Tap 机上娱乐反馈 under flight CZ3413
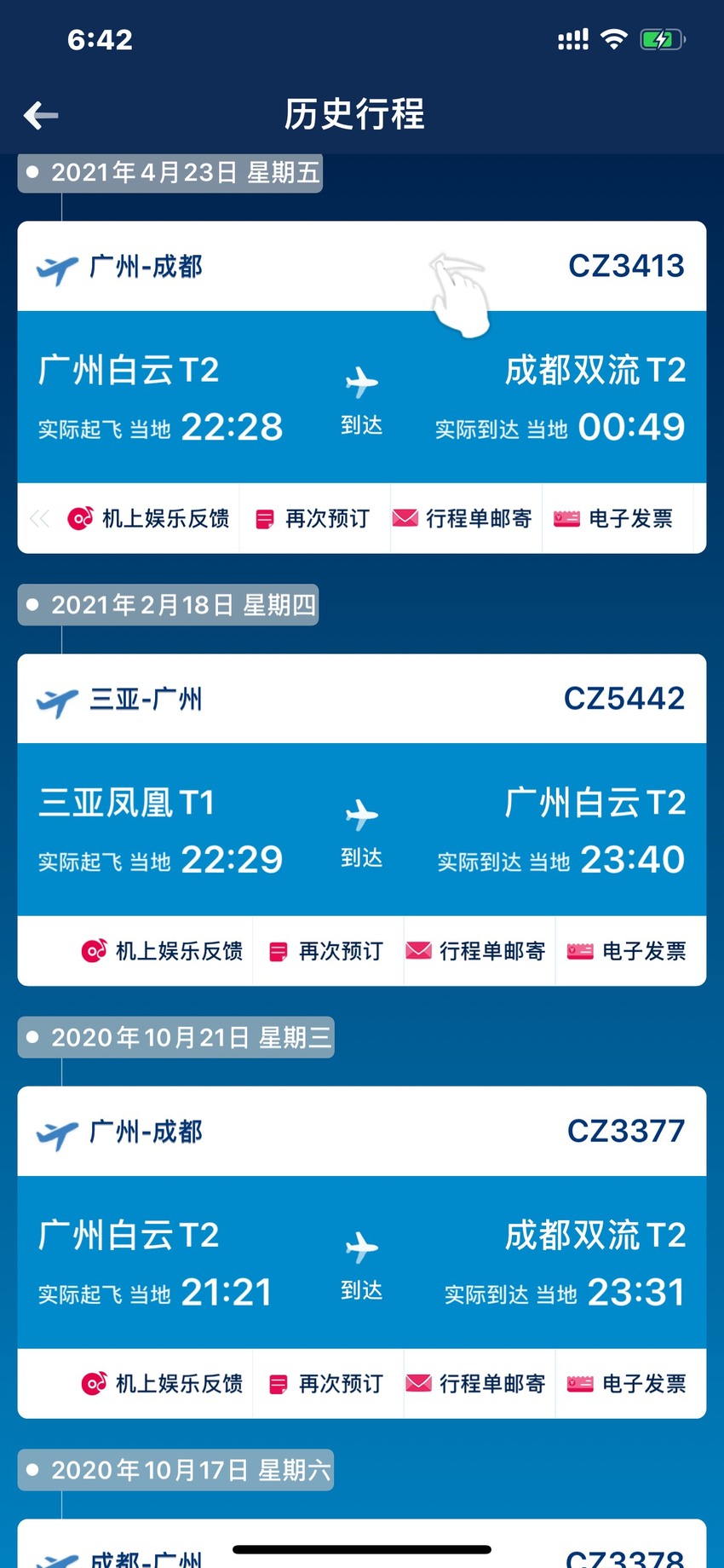The height and width of the screenshot is (1568, 724). [x=149, y=518]
